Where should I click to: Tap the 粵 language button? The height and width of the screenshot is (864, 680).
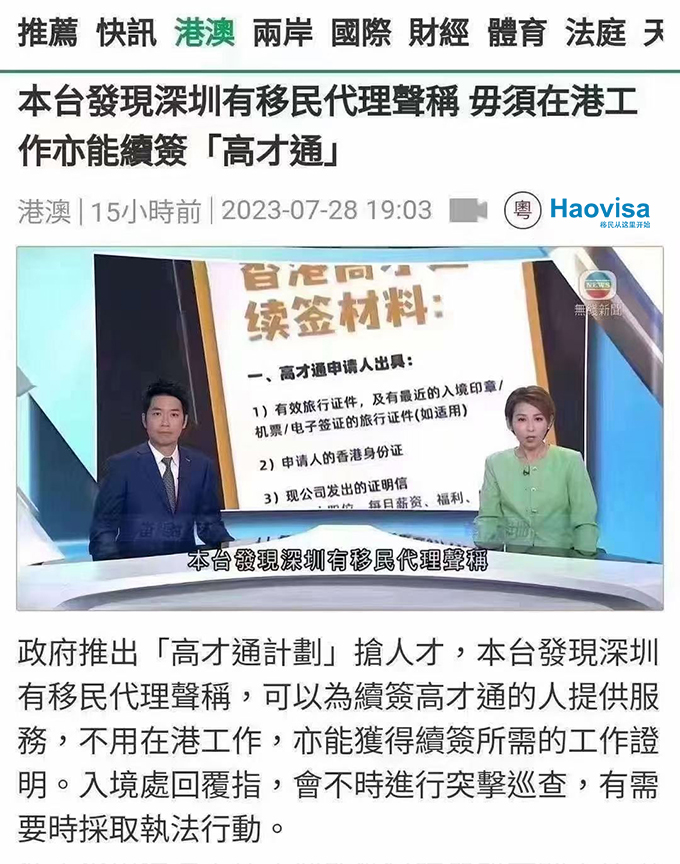pyautogui.click(x=522, y=210)
